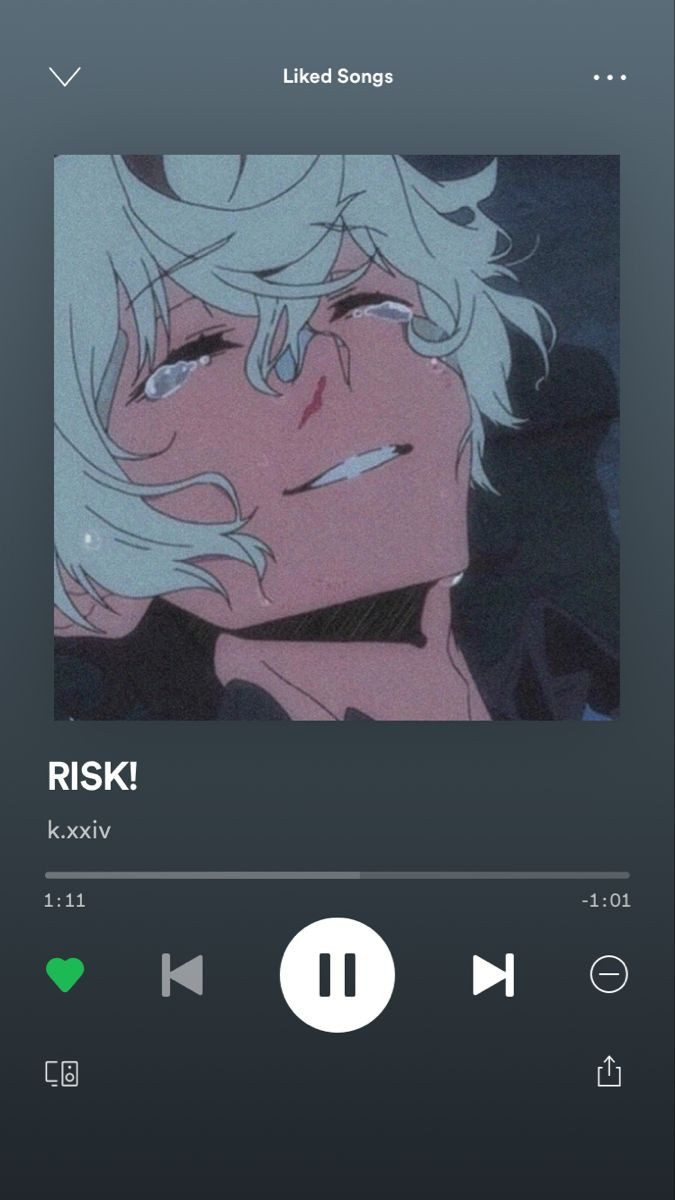
Task: Unlike the song RISK!
Action: (65, 974)
